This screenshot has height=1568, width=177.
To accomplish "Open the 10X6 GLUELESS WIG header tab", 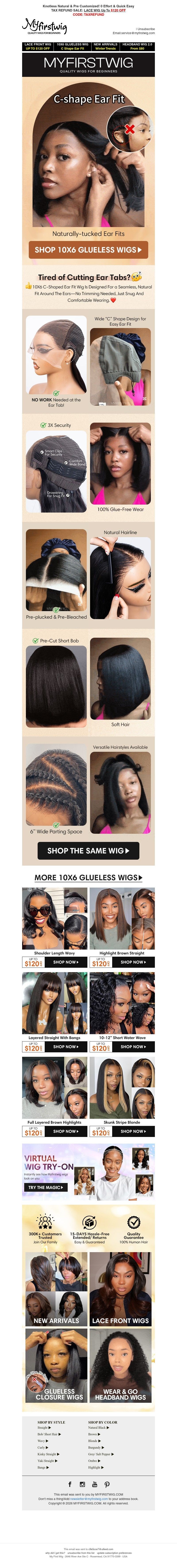I will [72, 46].
